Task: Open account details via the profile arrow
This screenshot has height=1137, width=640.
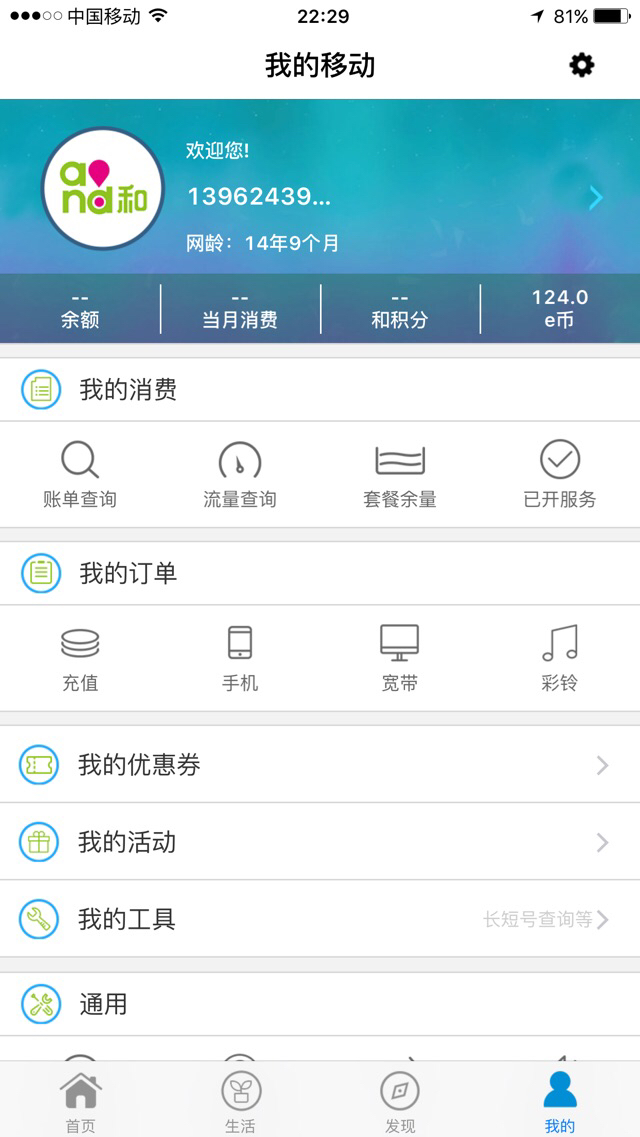Action: point(596,197)
